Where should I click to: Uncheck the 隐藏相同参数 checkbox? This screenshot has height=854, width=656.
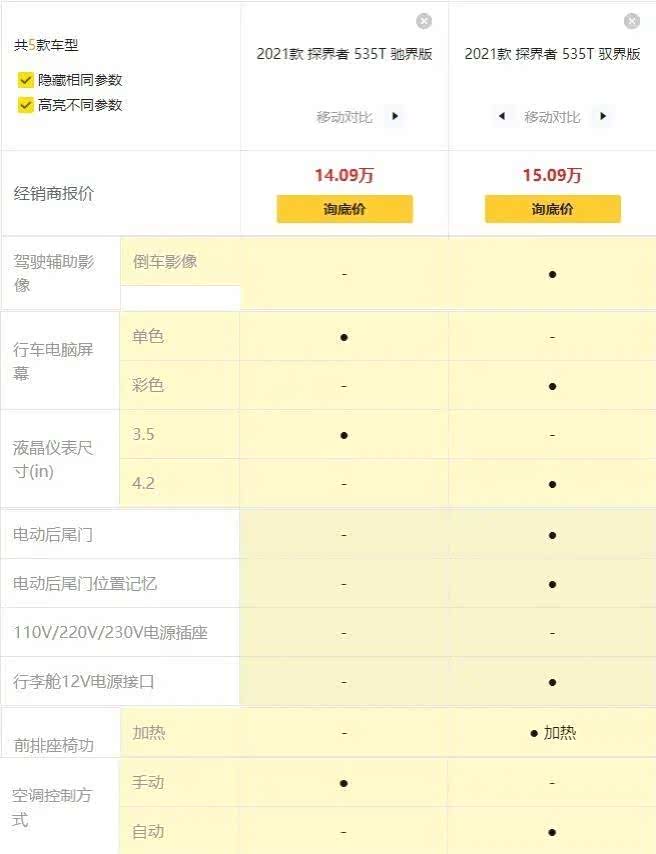coord(26,80)
